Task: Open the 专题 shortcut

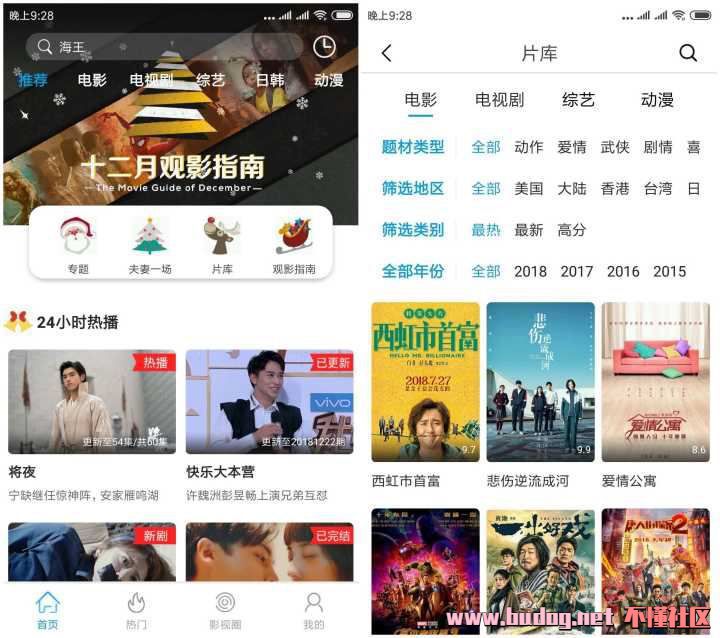Action: point(78,245)
